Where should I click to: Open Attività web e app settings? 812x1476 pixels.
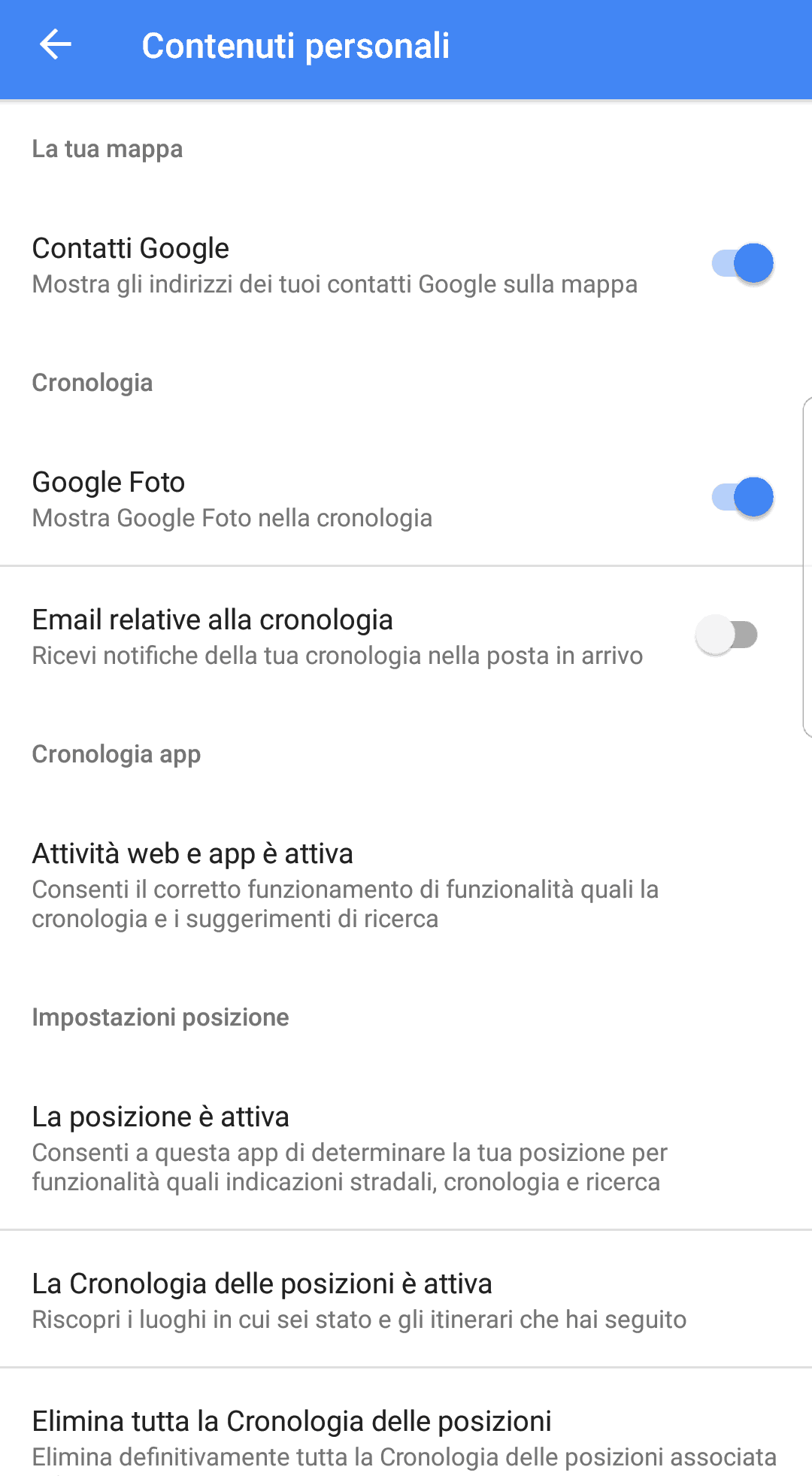[346, 884]
